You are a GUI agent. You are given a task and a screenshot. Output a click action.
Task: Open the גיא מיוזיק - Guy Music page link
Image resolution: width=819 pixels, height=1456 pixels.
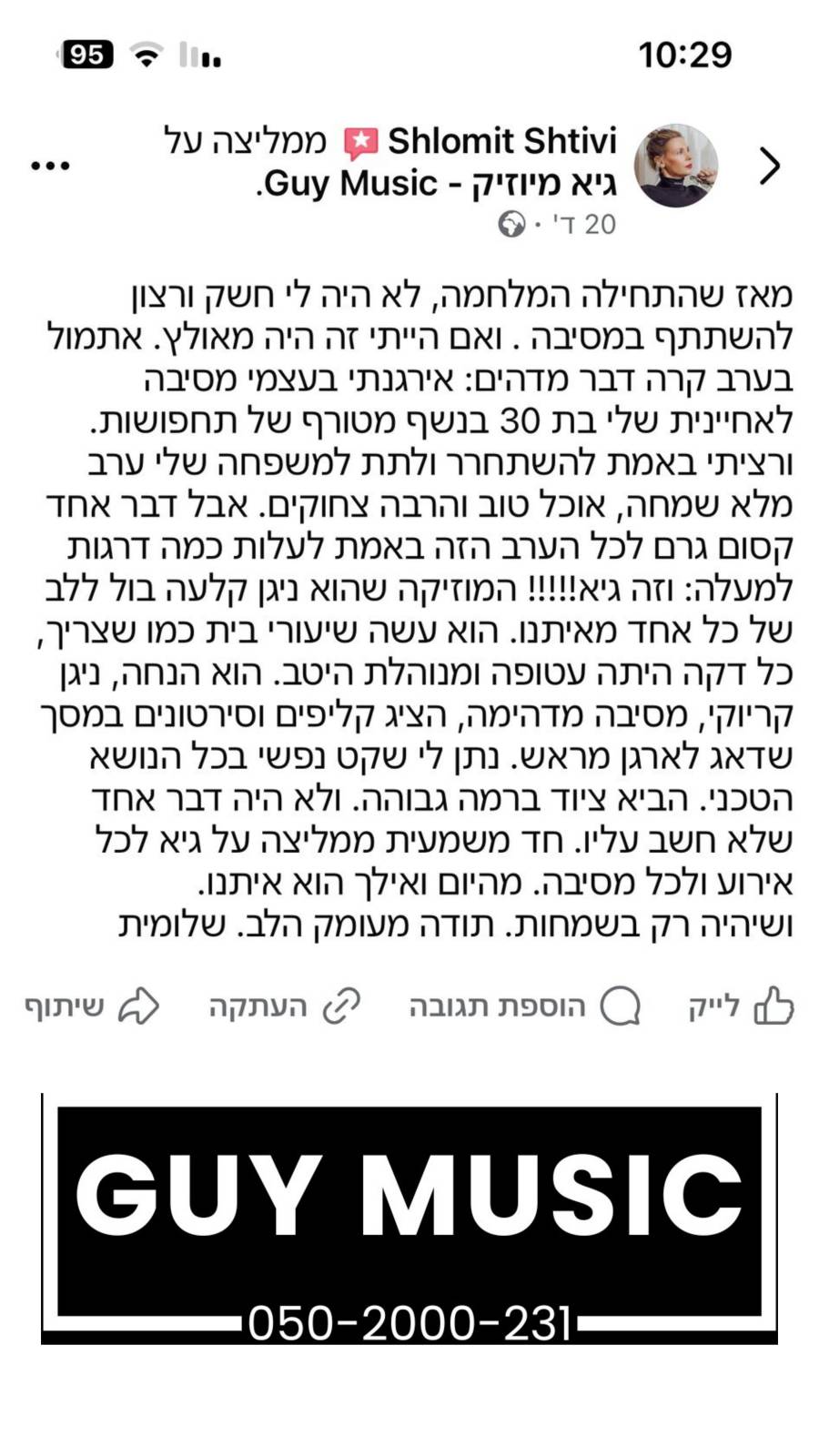tap(439, 184)
